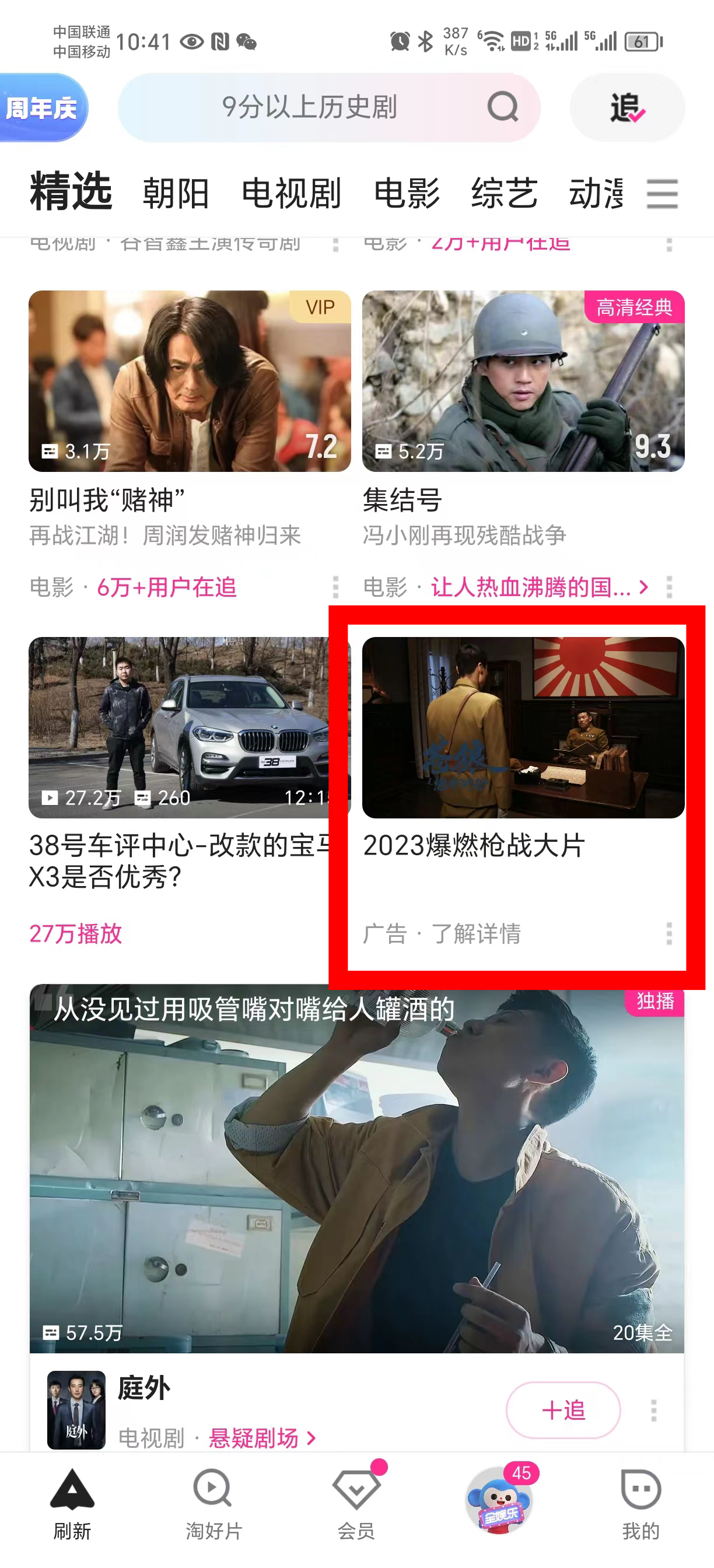Follow the drama 庭外 with +追
The width and height of the screenshot is (714, 1568).
pos(563,1410)
